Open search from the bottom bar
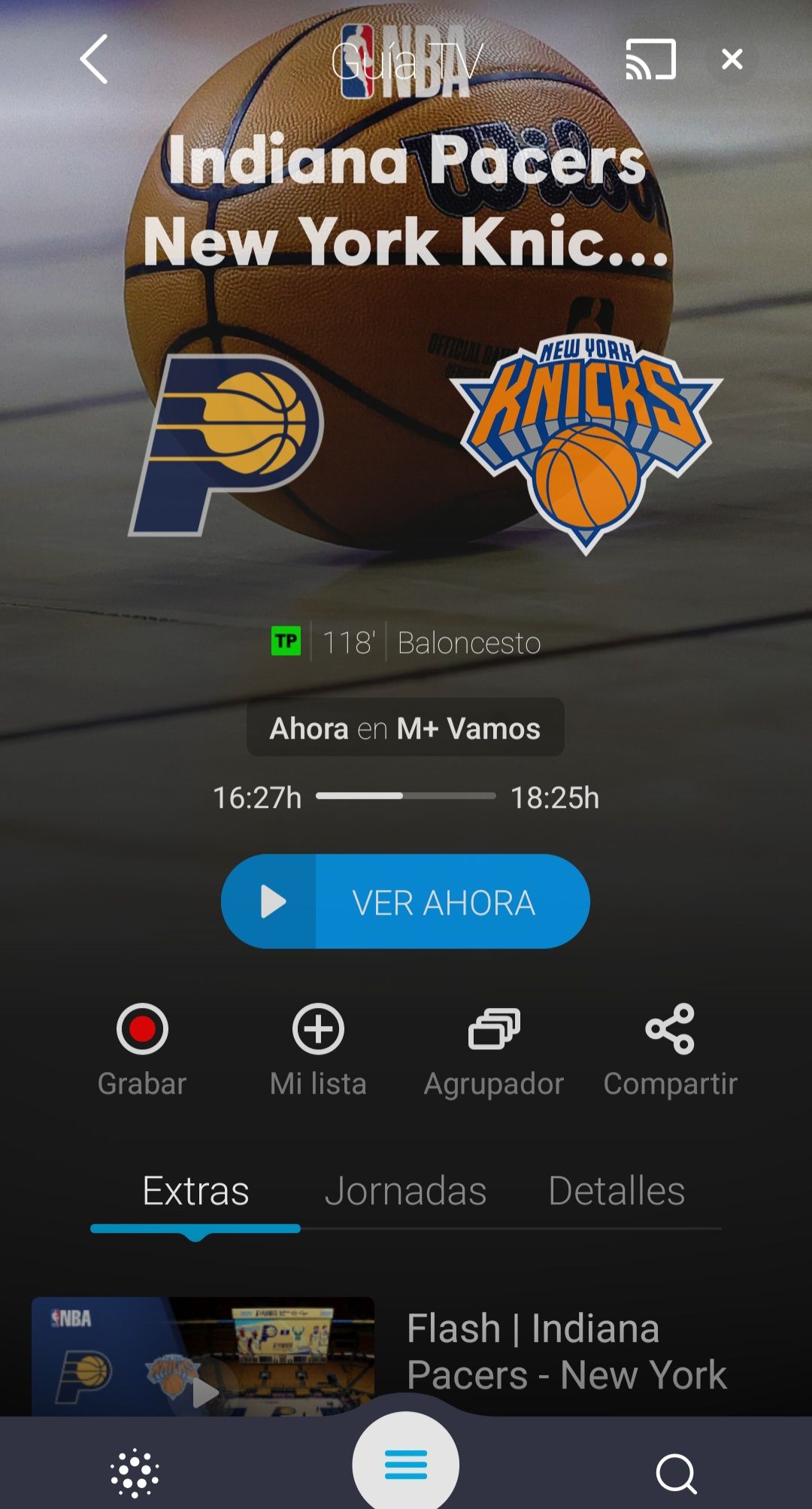Screen dimensions: 812x1509 (676, 1472)
